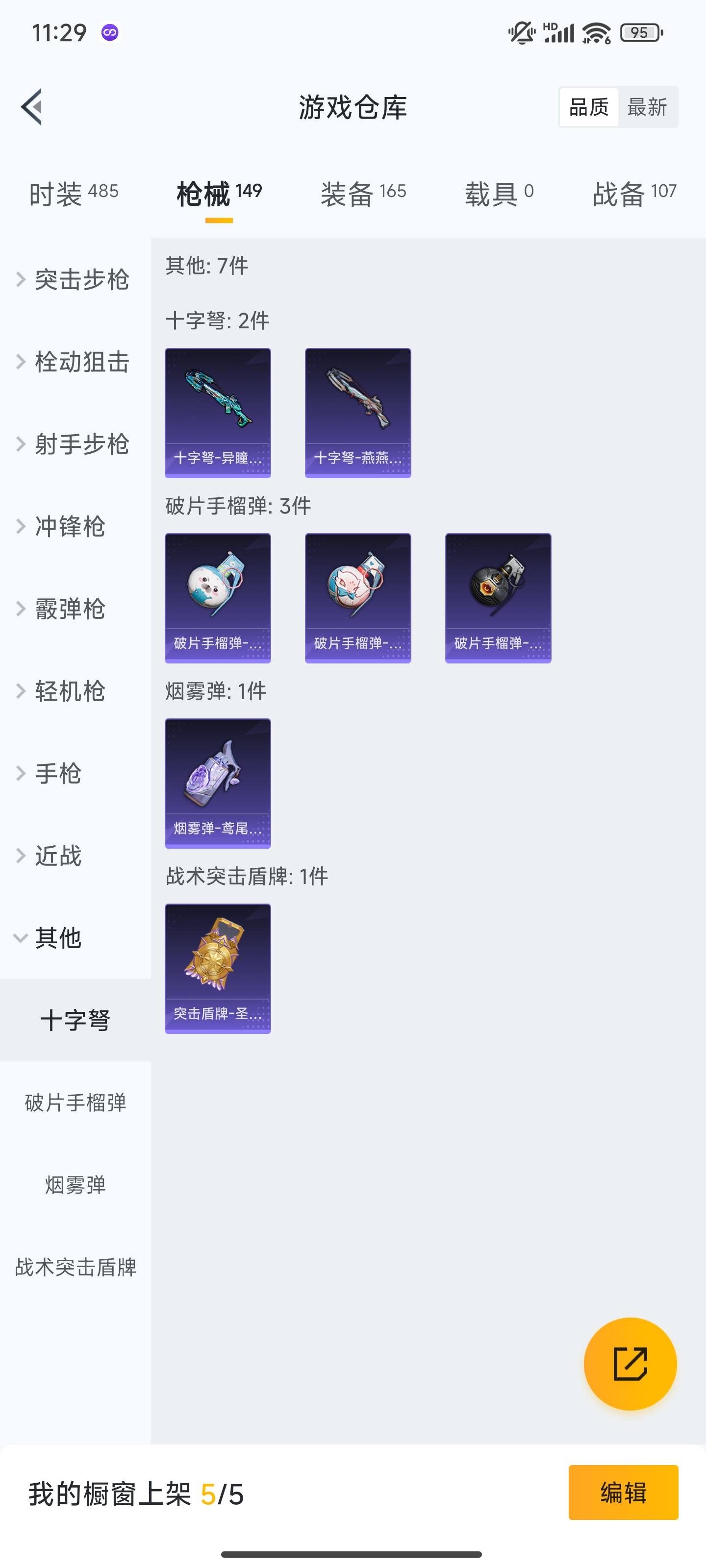Open the golden 突击盾牌-圣 shield item

click(x=218, y=969)
